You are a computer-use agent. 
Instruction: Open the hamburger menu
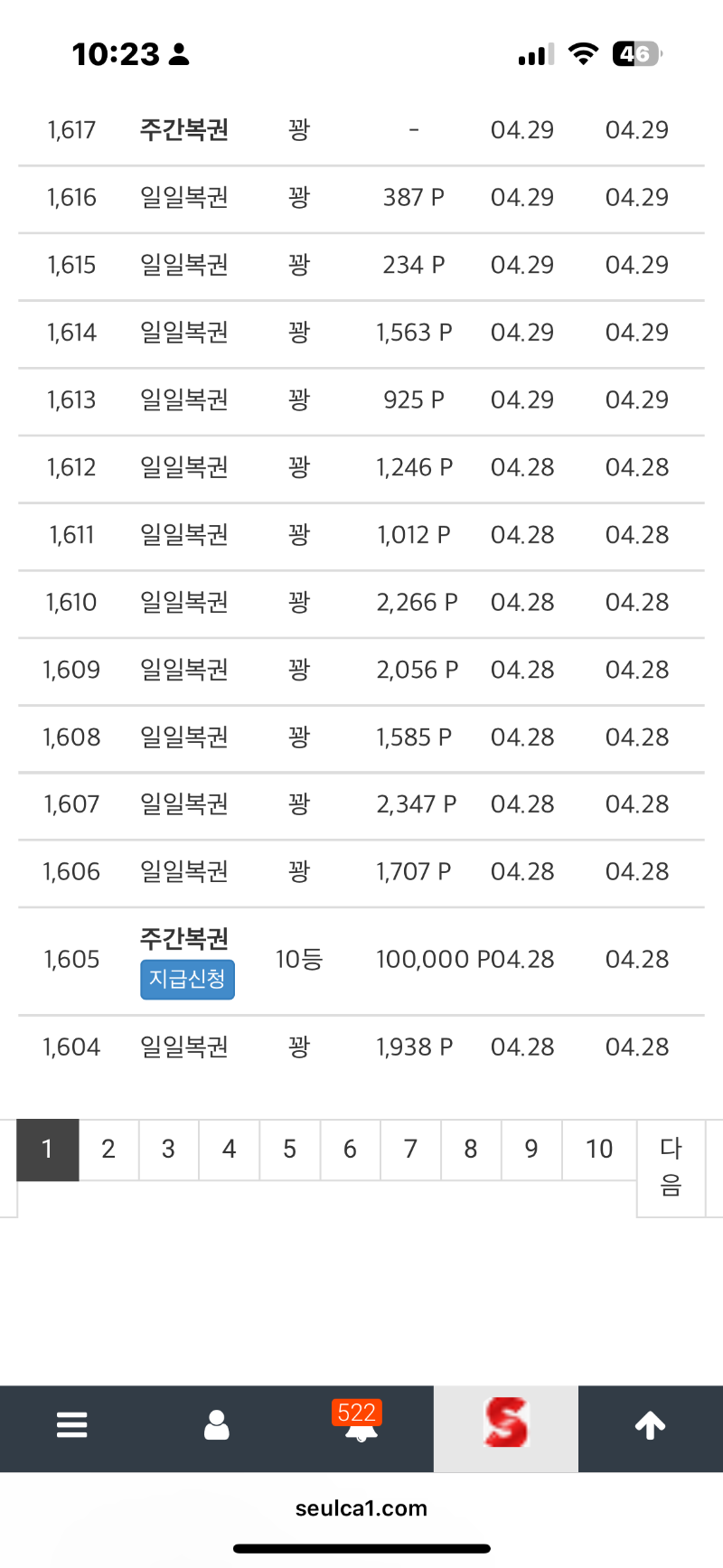coord(72,1425)
